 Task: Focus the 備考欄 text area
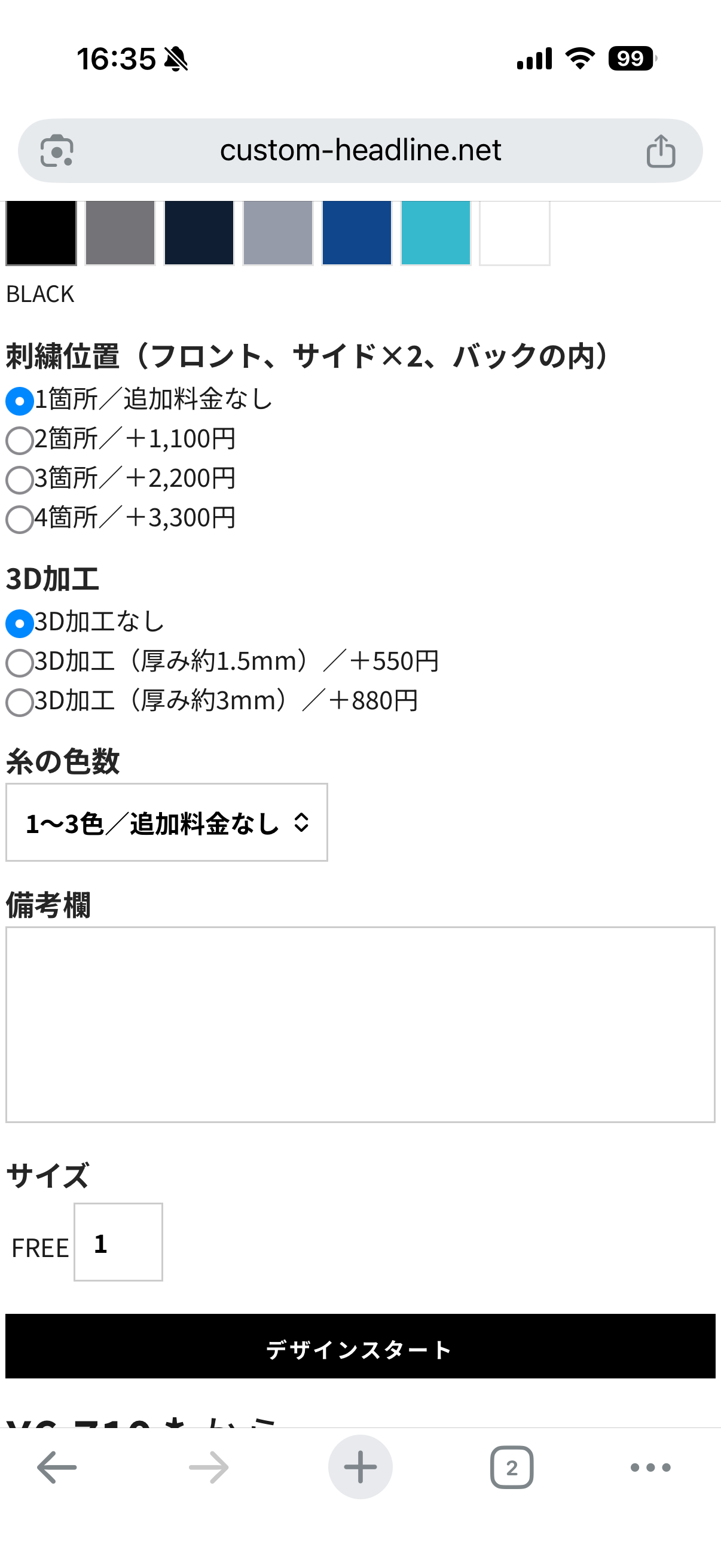pyautogui.click(x=360, y=1024)
